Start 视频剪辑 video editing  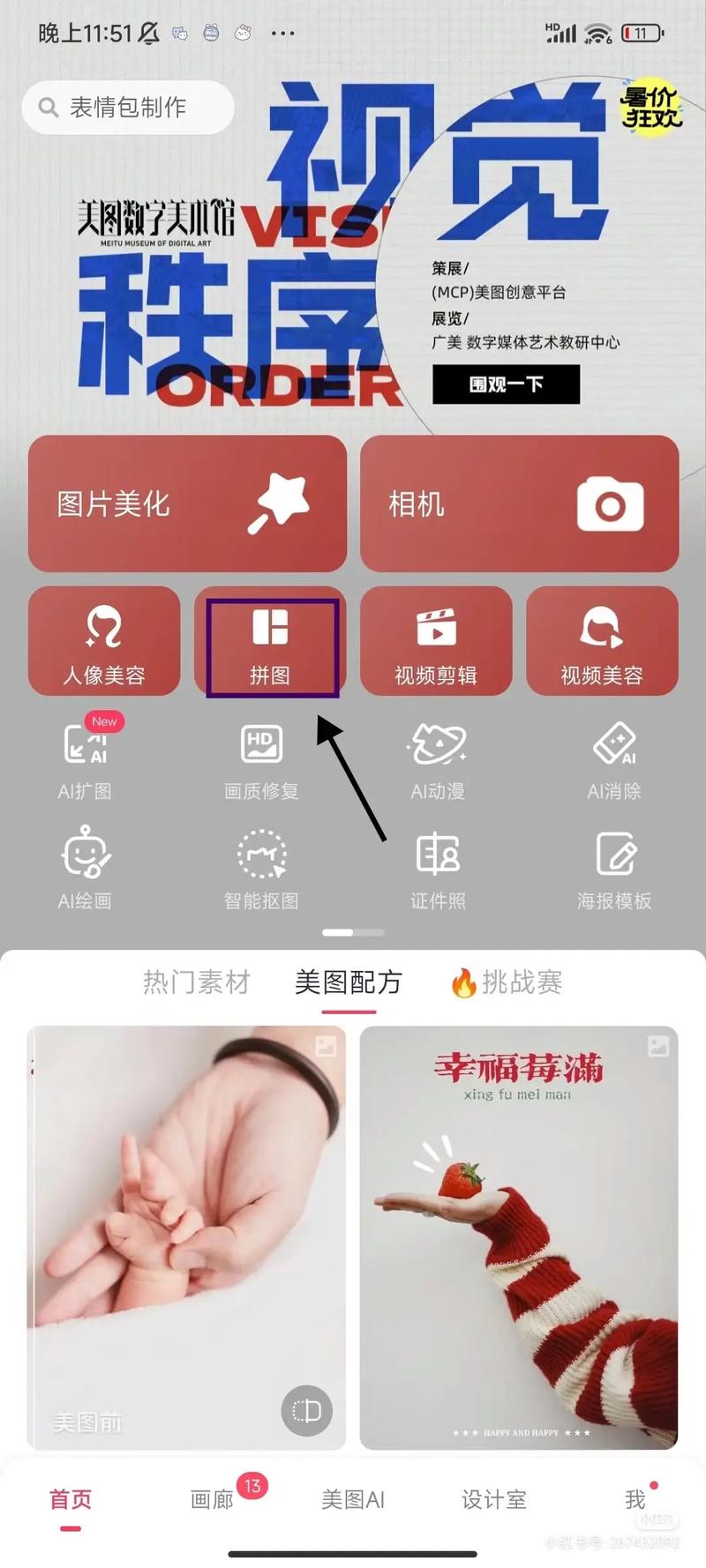[436, 641]
